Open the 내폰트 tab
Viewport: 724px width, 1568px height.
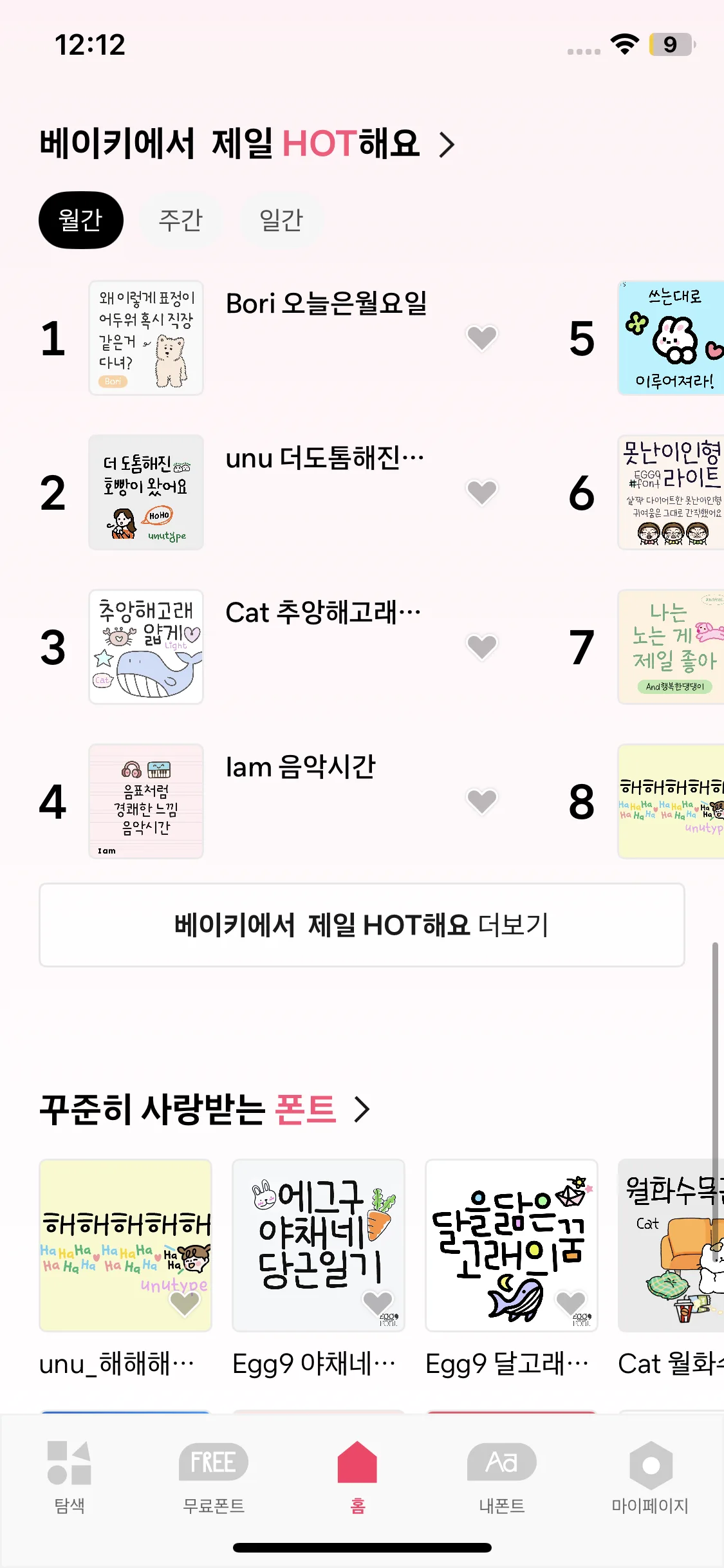coord(501,1477)
